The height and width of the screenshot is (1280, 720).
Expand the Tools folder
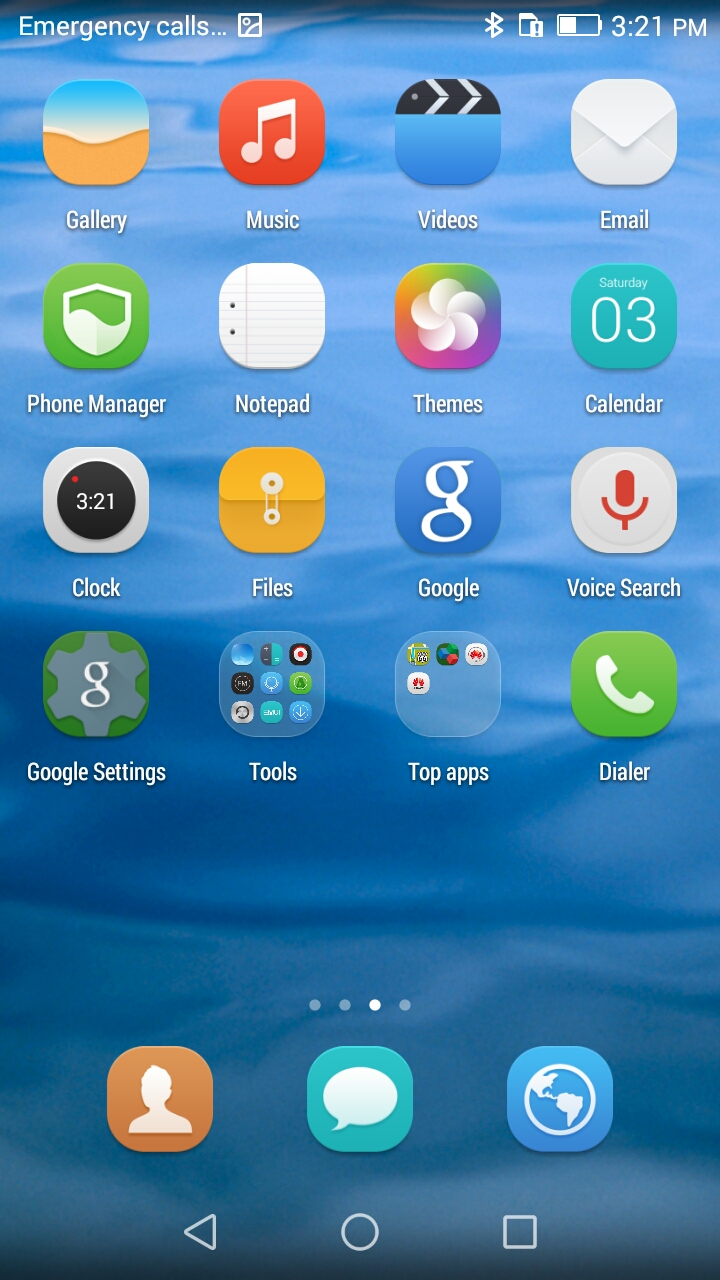pos(272,685)
